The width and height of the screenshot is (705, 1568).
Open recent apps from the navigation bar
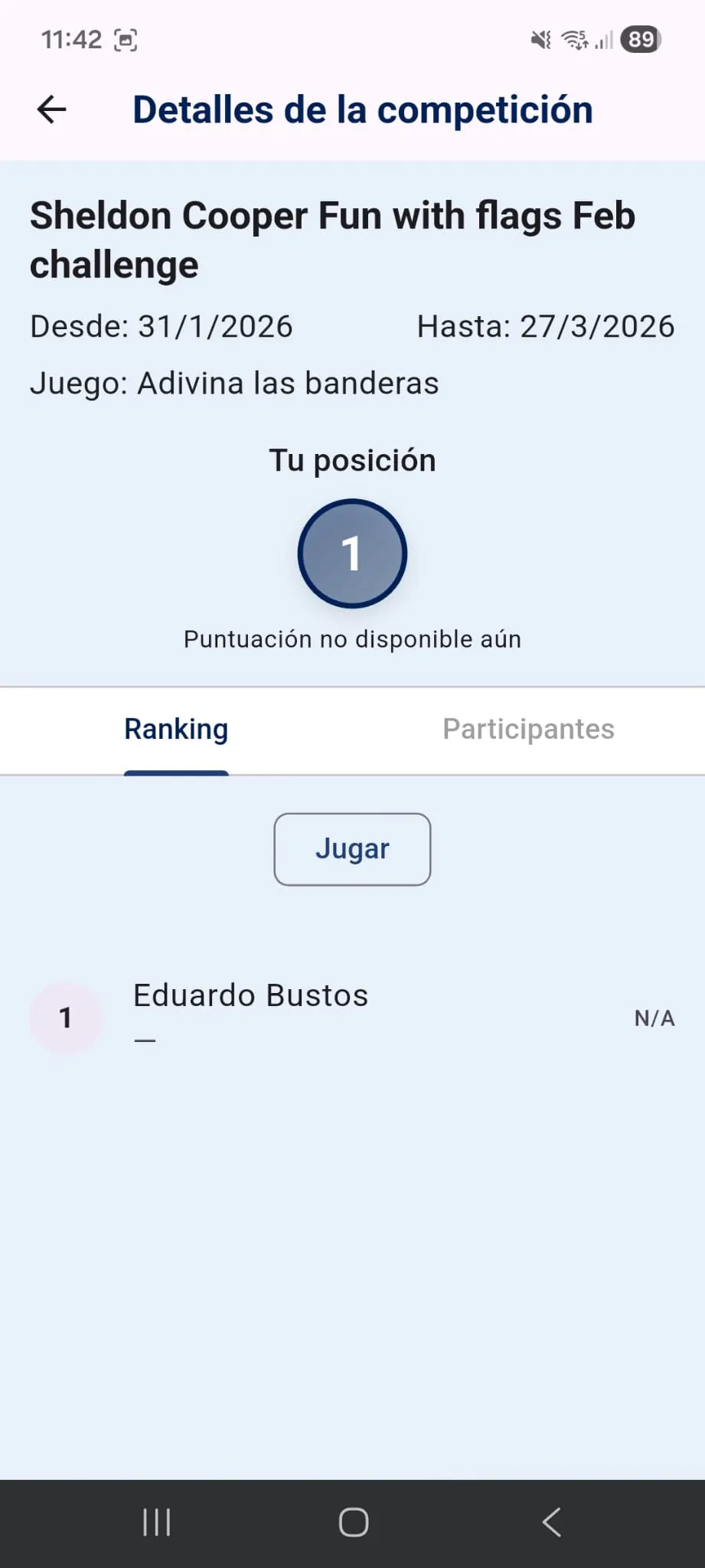(x=155, y=1522)
